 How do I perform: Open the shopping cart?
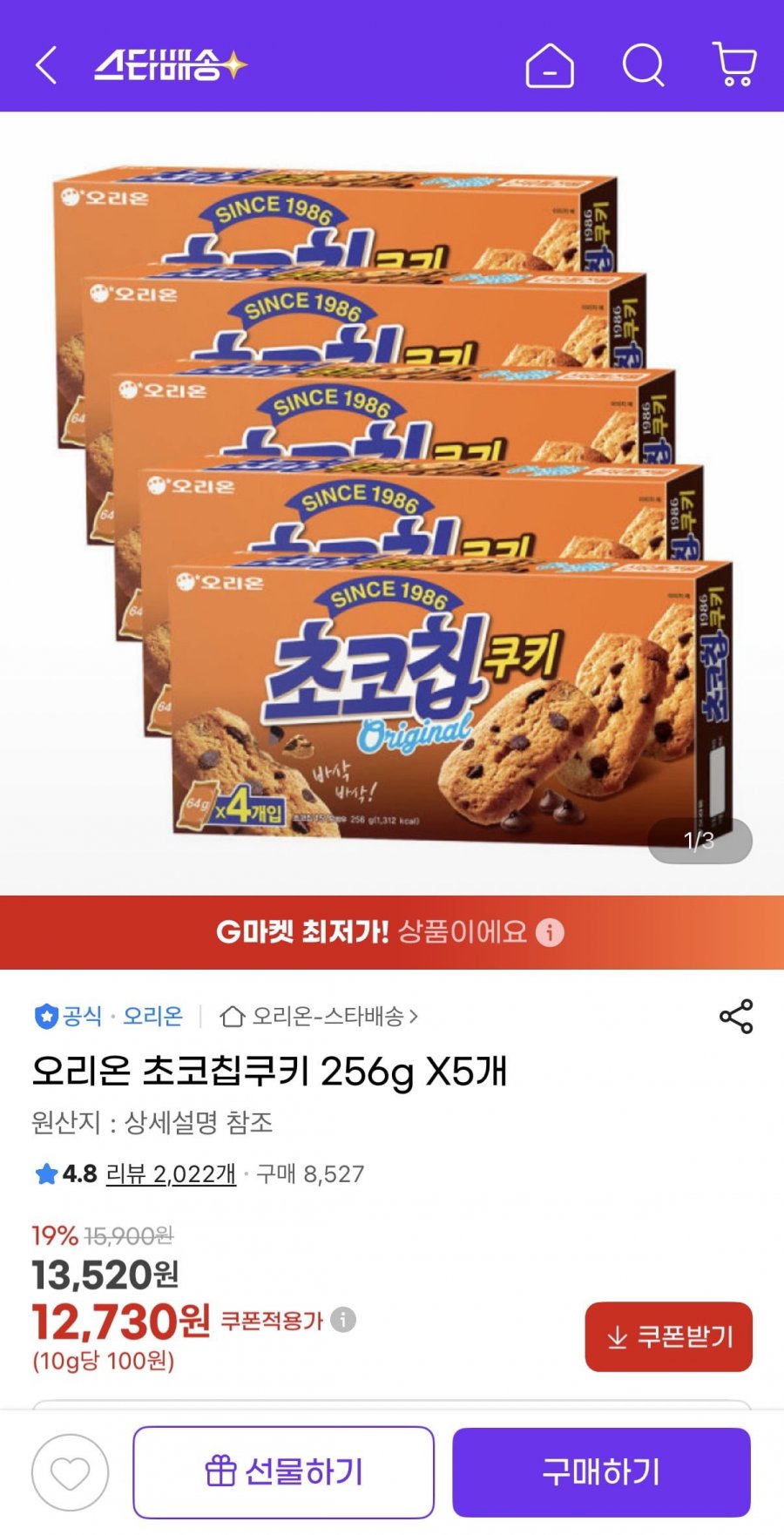734,65
